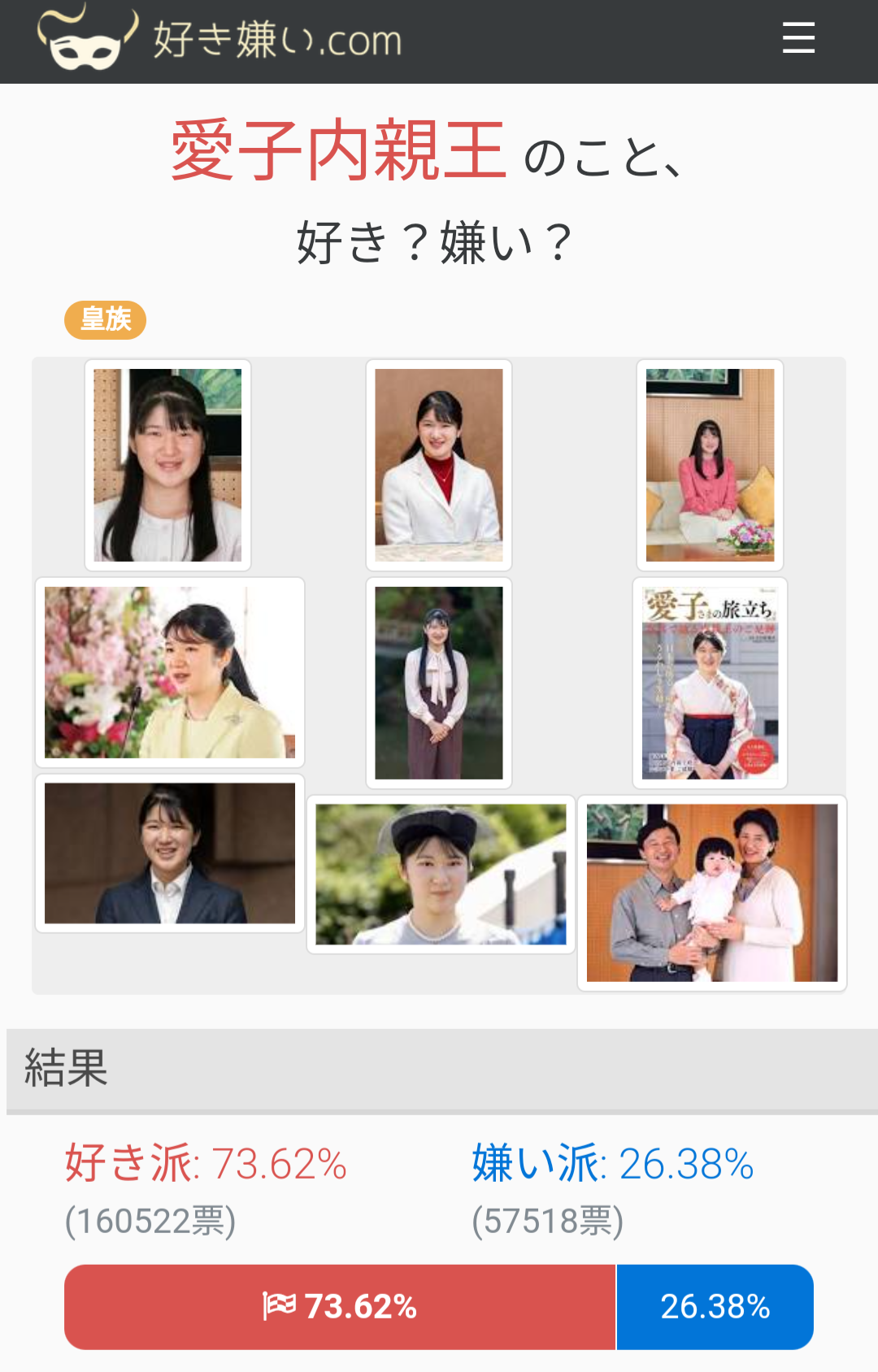This screenshot has height=1372, width=878.
Task: View the full-length outdoor standing photo
Action: click(x=439, y=683)
